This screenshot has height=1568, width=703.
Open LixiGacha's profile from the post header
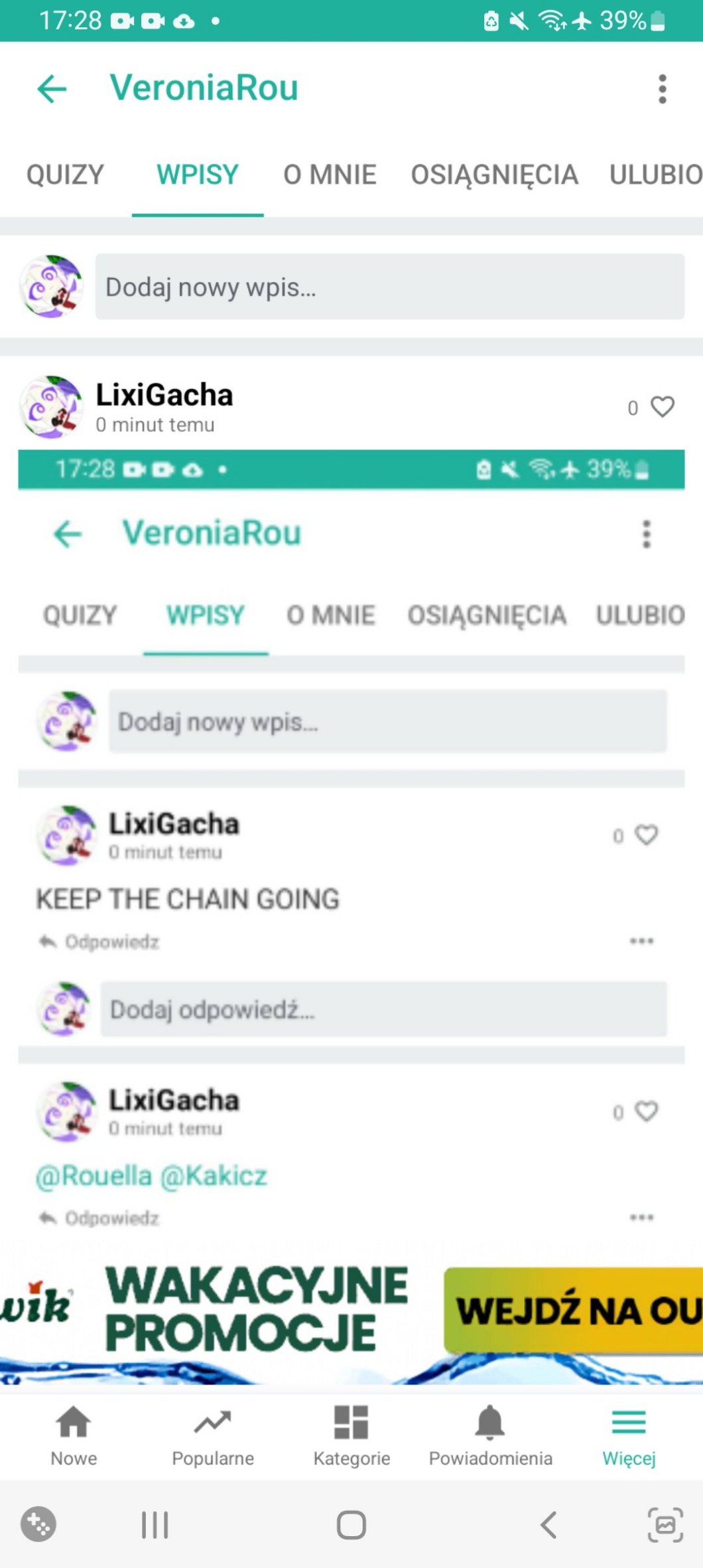click(164, 395)
